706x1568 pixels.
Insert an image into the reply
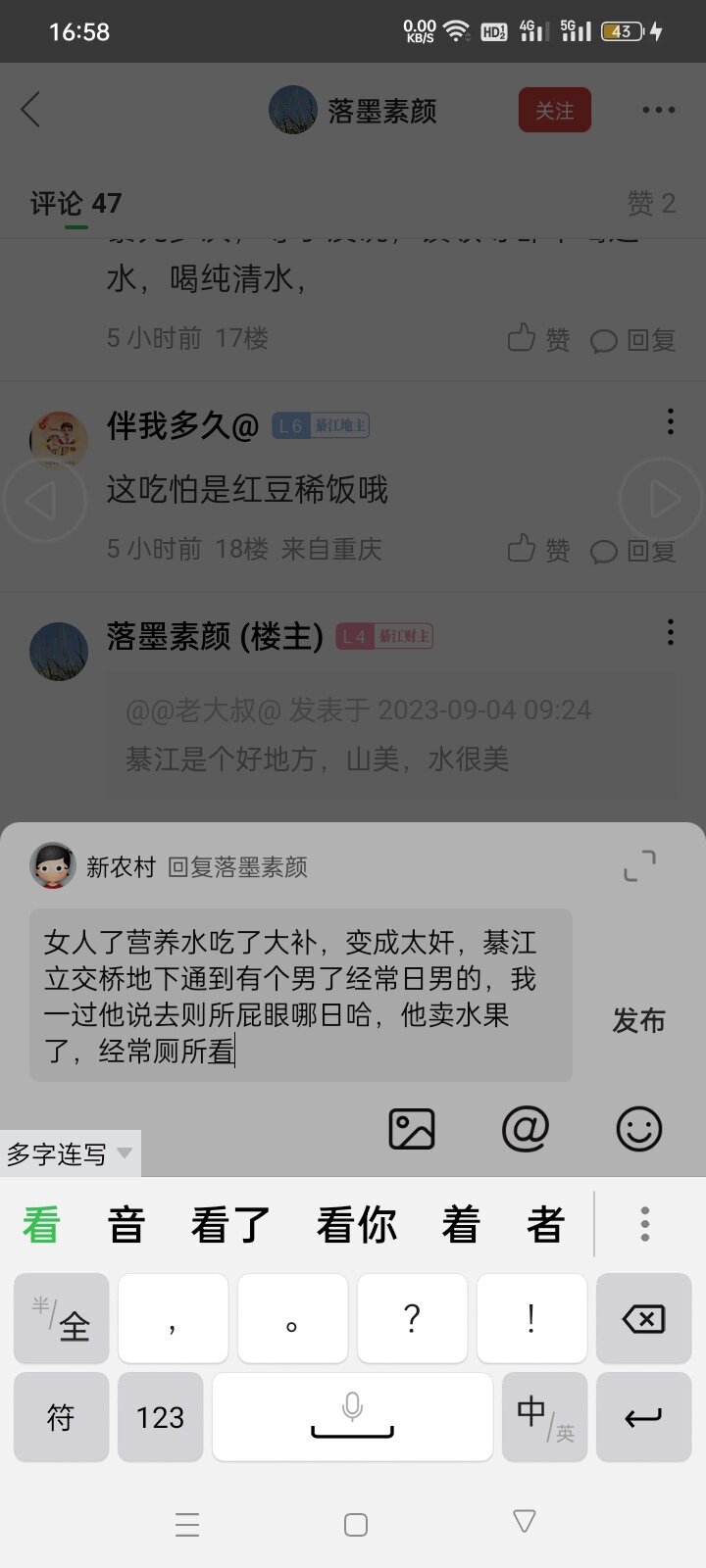tap(412, 1129)
